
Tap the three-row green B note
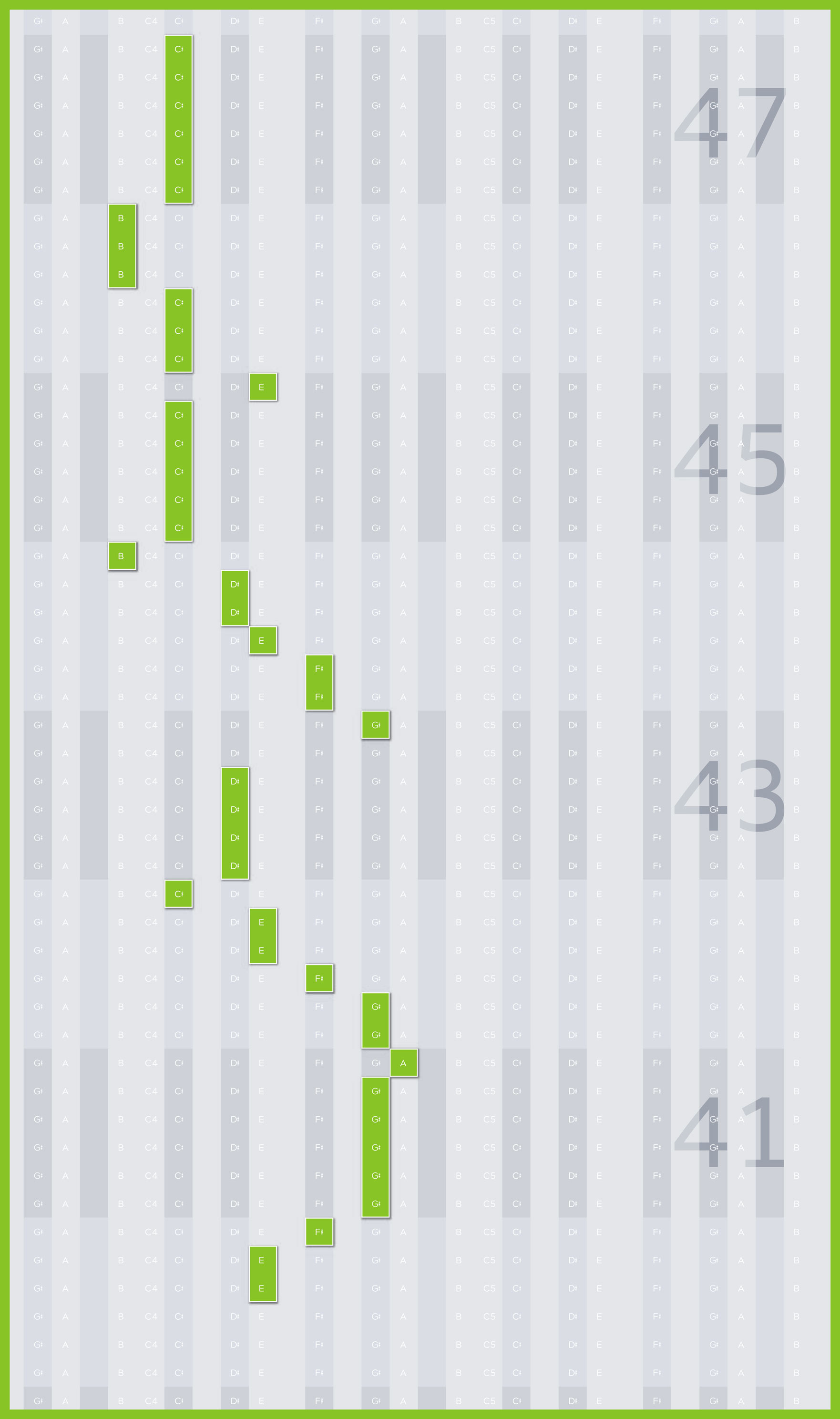tap(122, 246)
